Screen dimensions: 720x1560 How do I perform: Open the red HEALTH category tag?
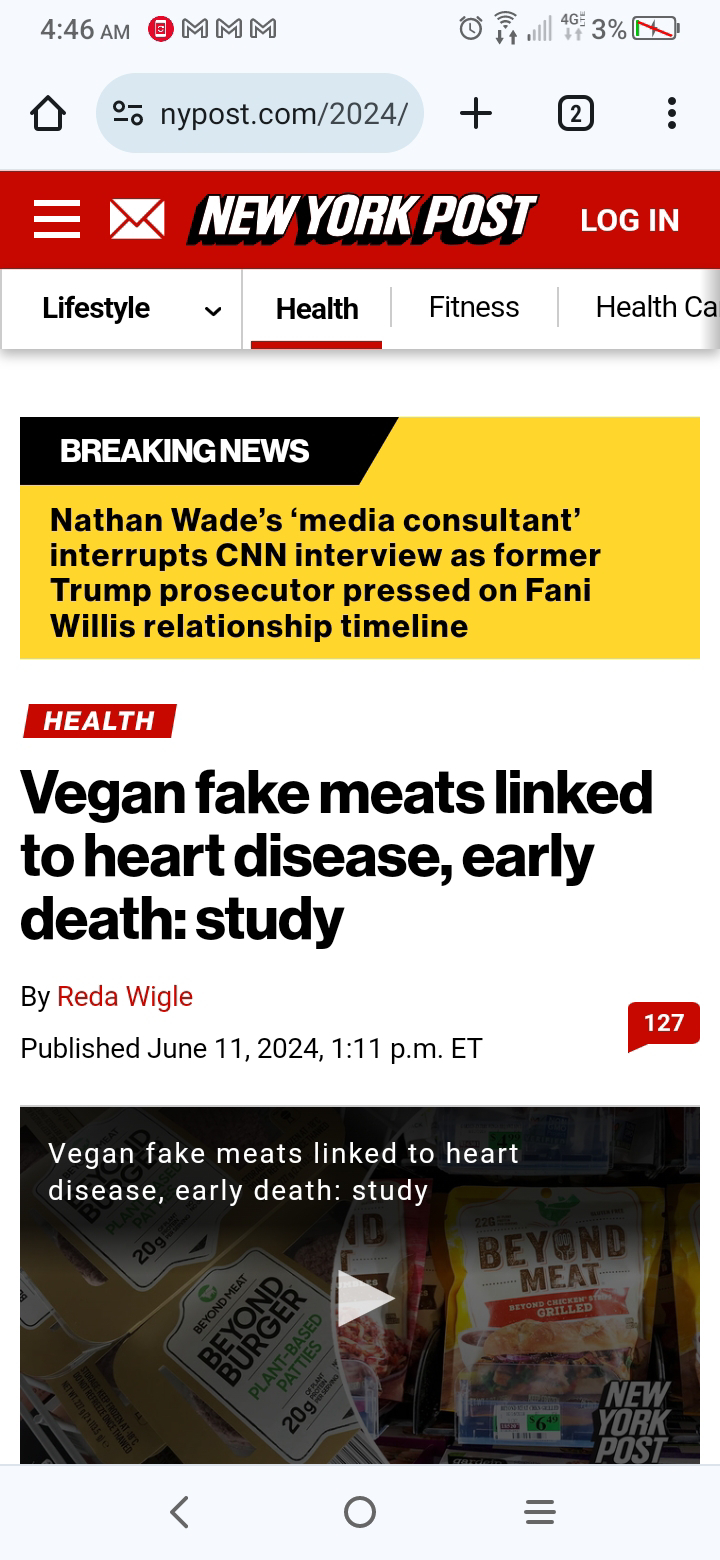pos(99,721)
